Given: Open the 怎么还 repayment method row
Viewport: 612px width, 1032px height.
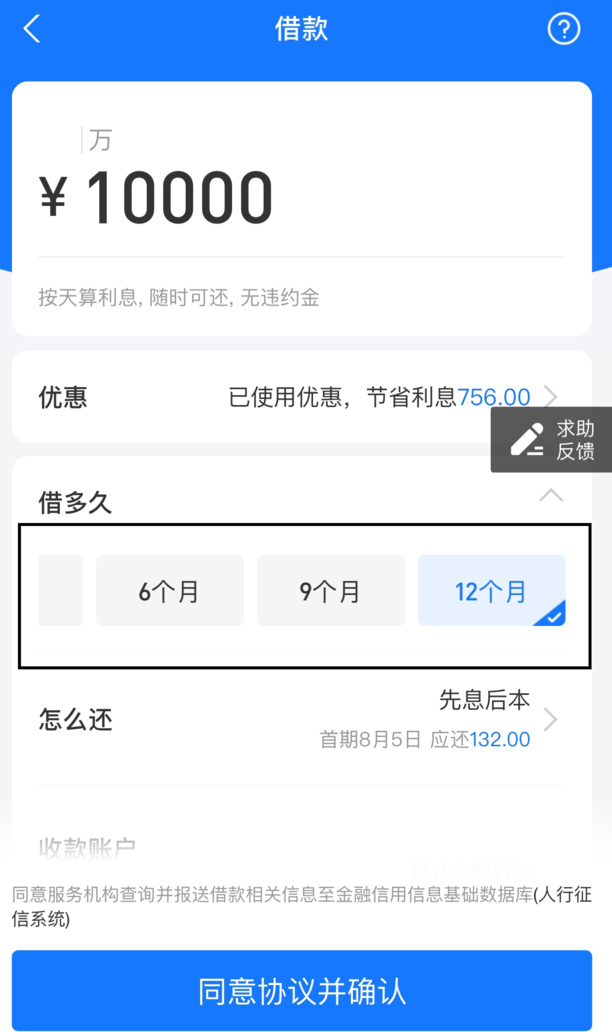Looking at the screenshot, I should 300,719.
